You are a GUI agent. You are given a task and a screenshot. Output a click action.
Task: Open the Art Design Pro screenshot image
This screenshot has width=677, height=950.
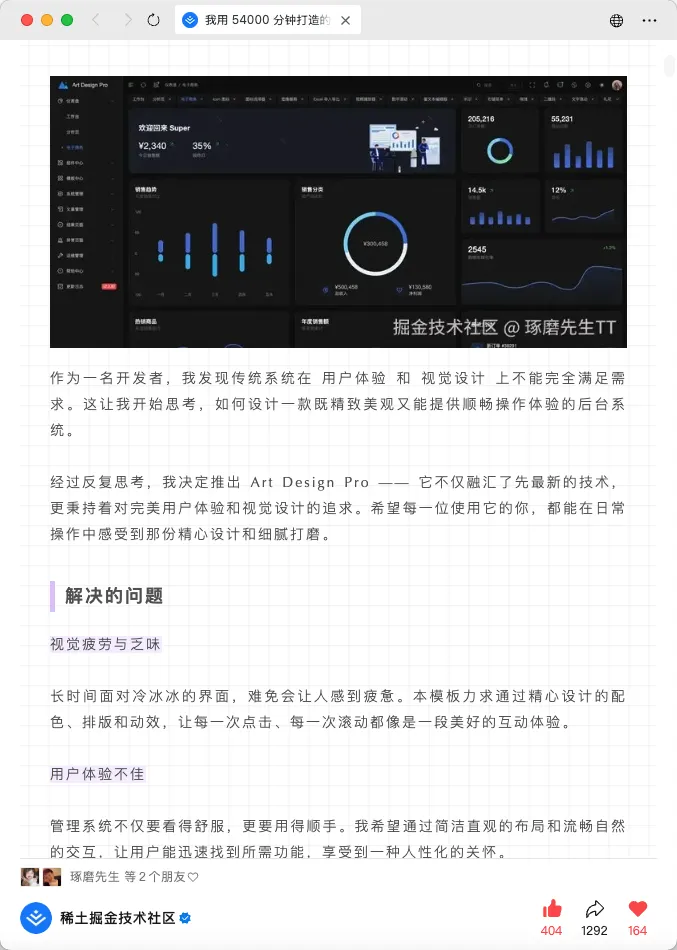[x=338, y=211]
